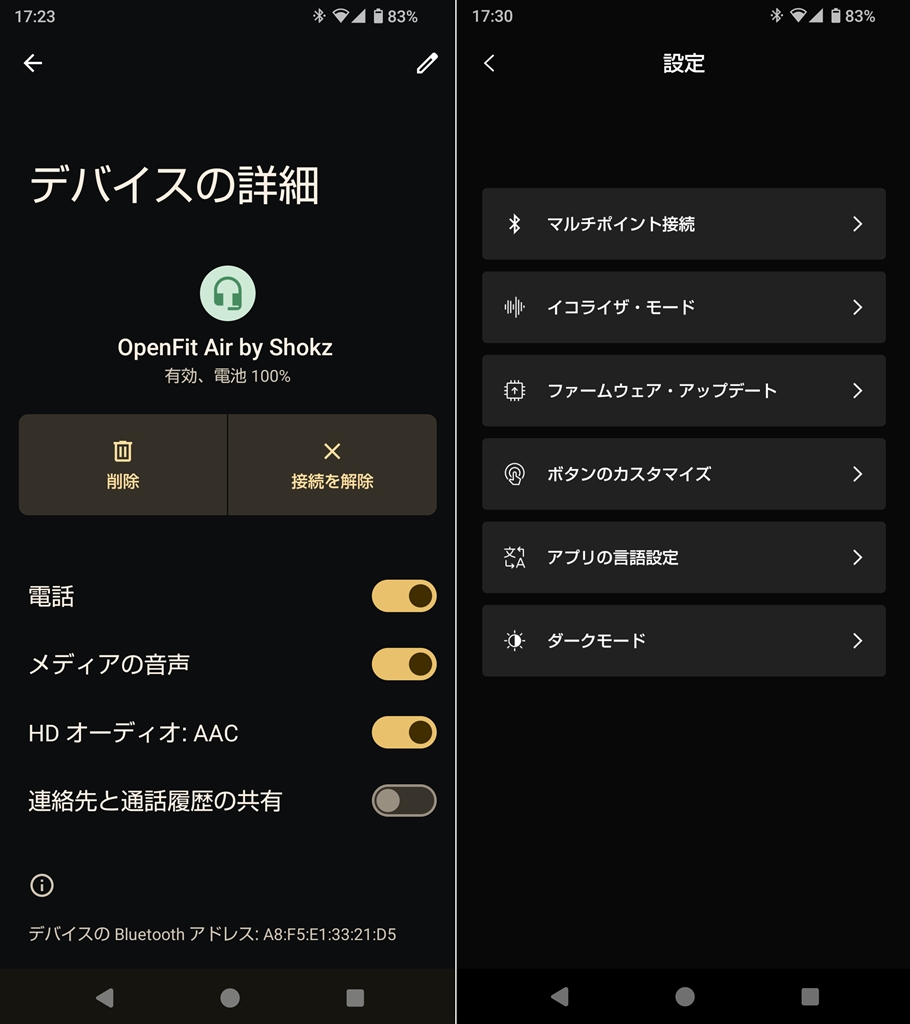Open ボタンのカスタマイズ
910x1024 pixels.
[684, 474]
